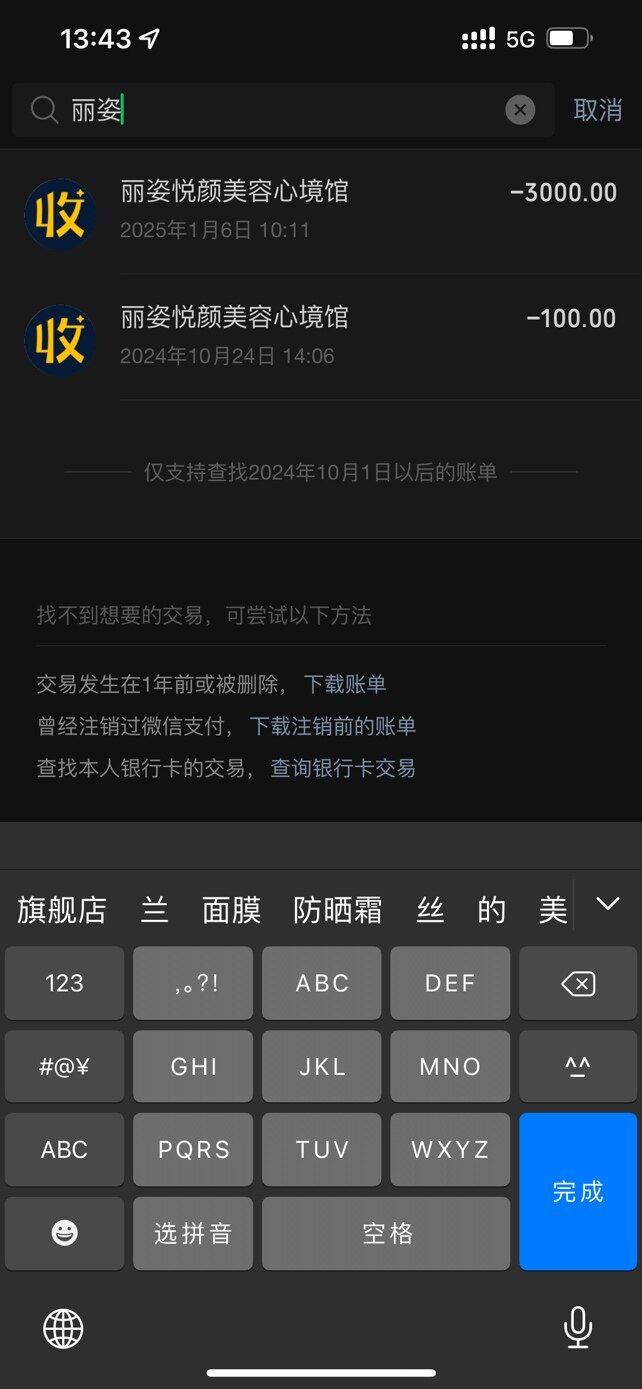
Task: Select the 面膜 keyboard suggestion
Action: (231, 909)
